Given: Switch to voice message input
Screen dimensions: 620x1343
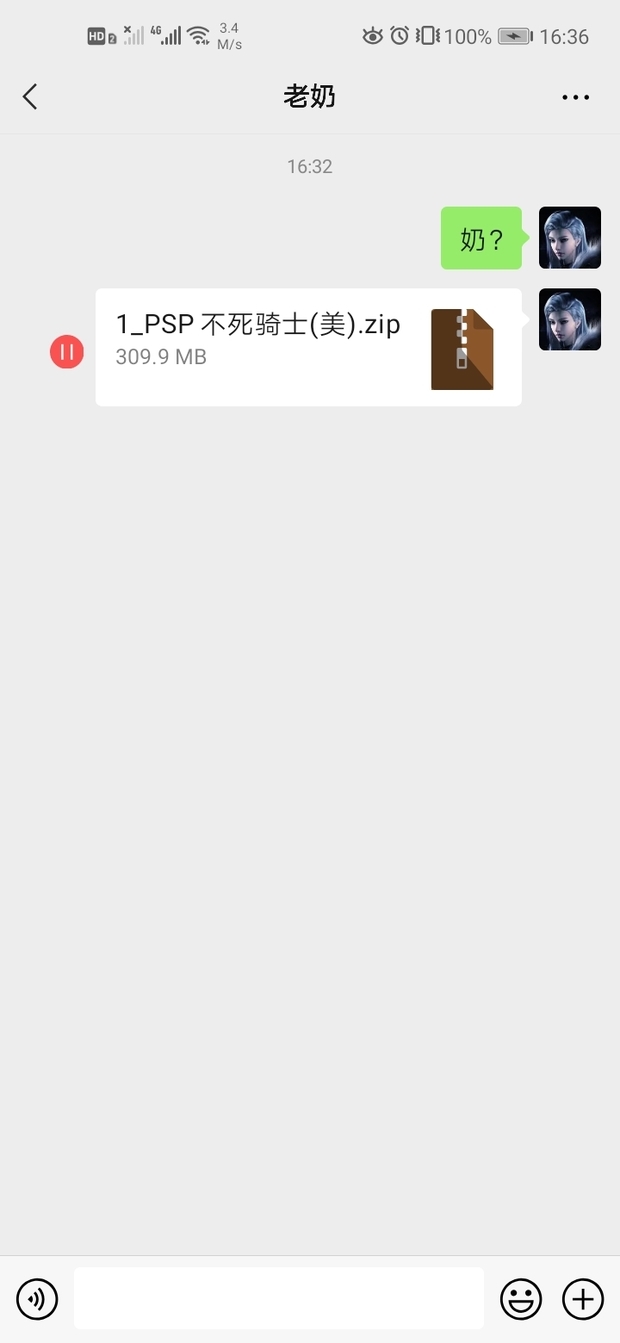Looking at the screenshot, I should pos(37,1299).
